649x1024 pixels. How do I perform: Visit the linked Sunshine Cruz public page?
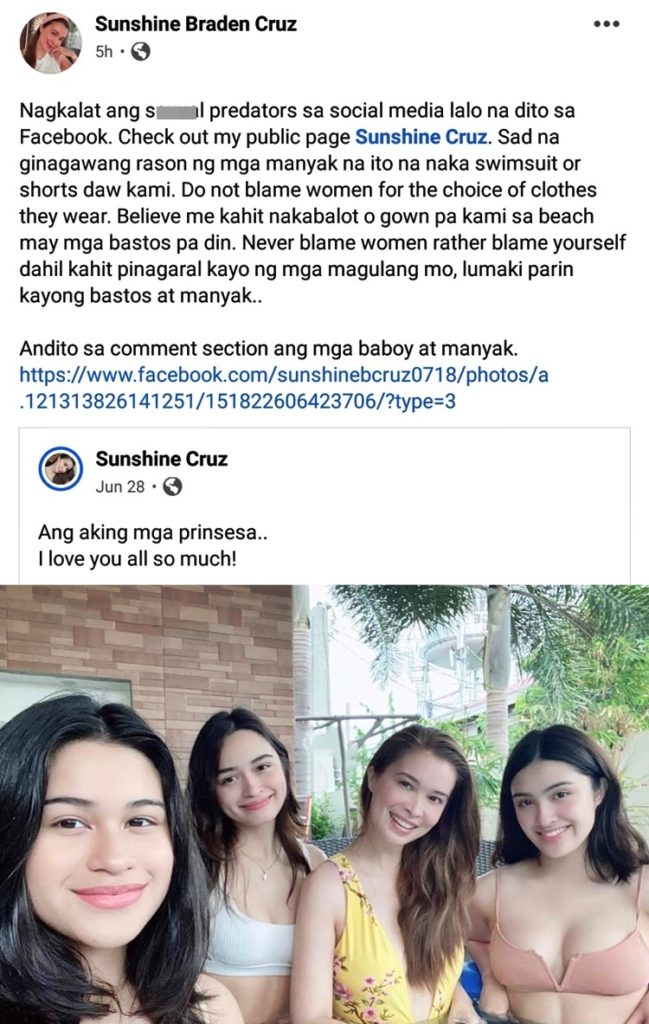point(419,137)
